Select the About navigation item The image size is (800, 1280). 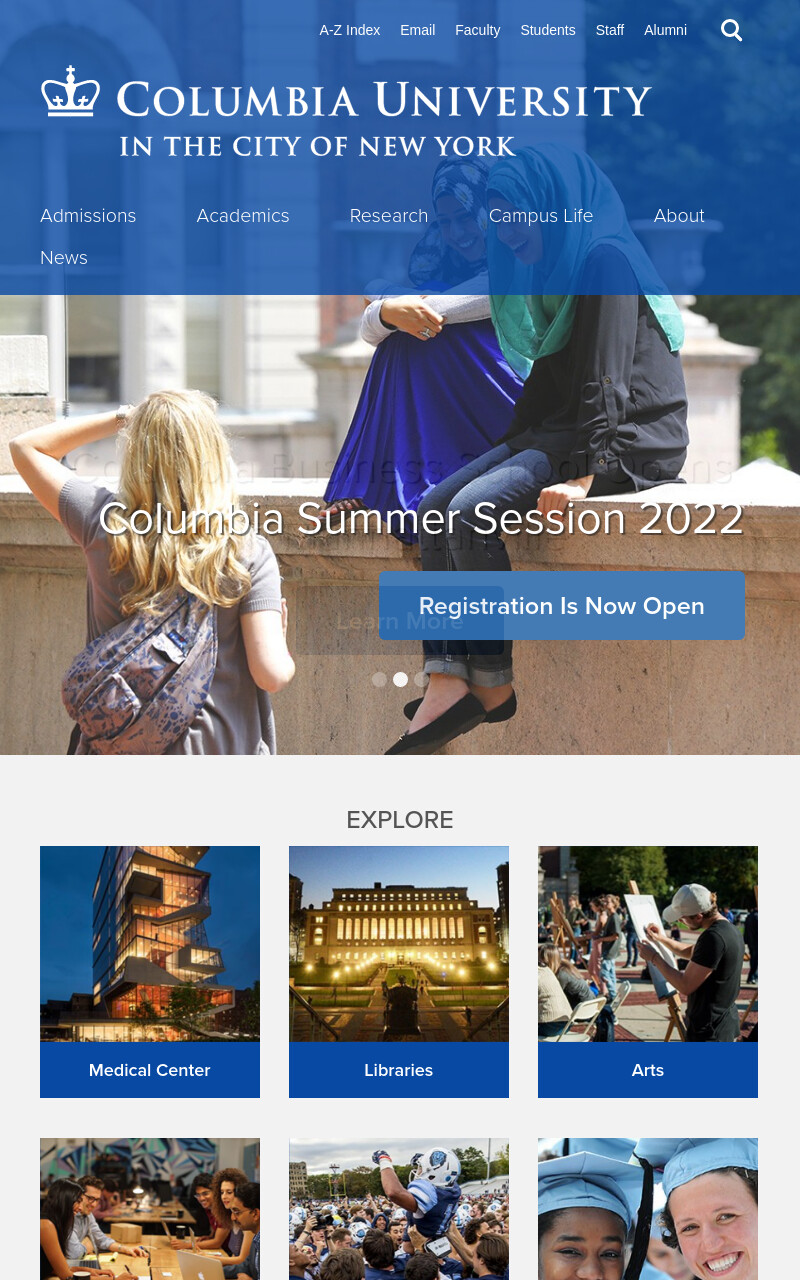pyautogui.click(x=679, y=216)
